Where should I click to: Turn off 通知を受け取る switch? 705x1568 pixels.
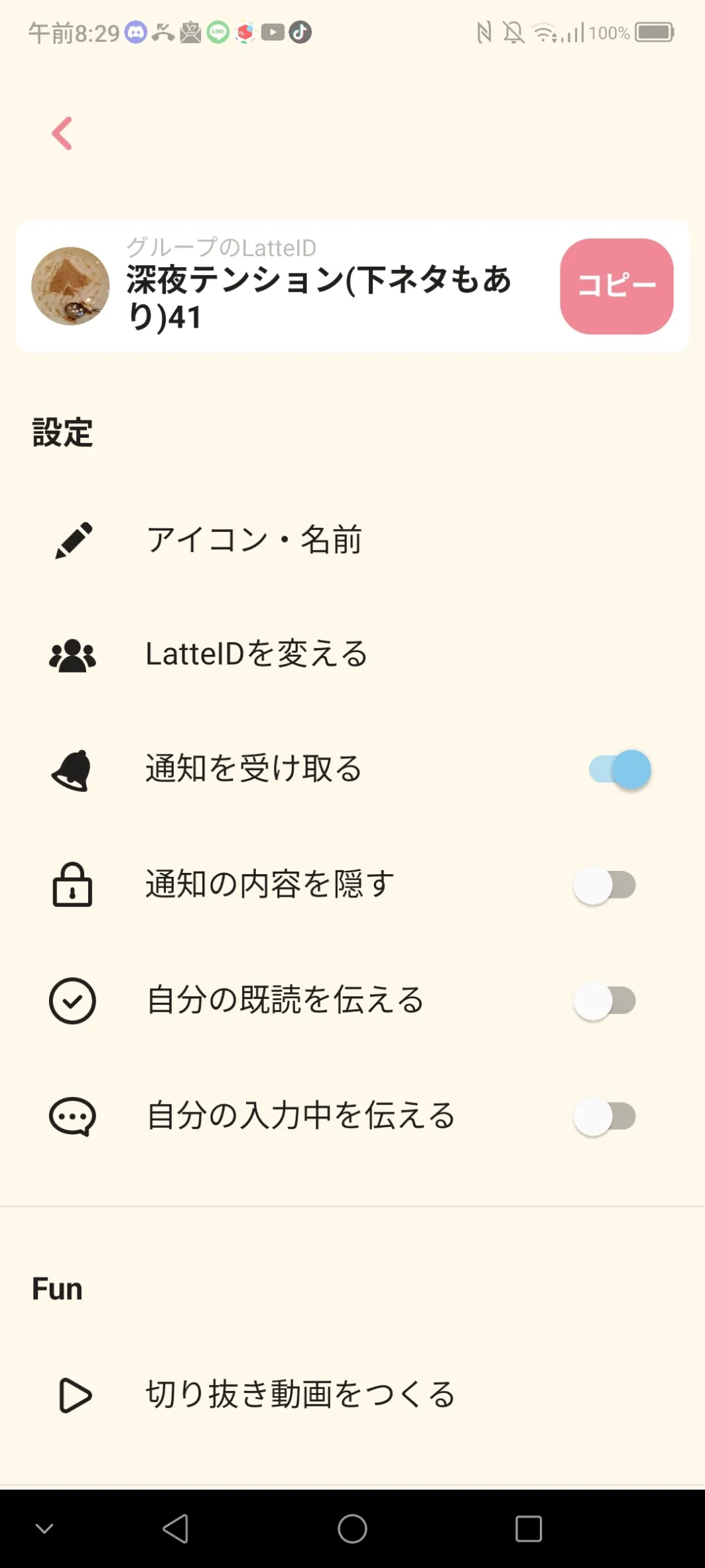click(x=619, y=769)
